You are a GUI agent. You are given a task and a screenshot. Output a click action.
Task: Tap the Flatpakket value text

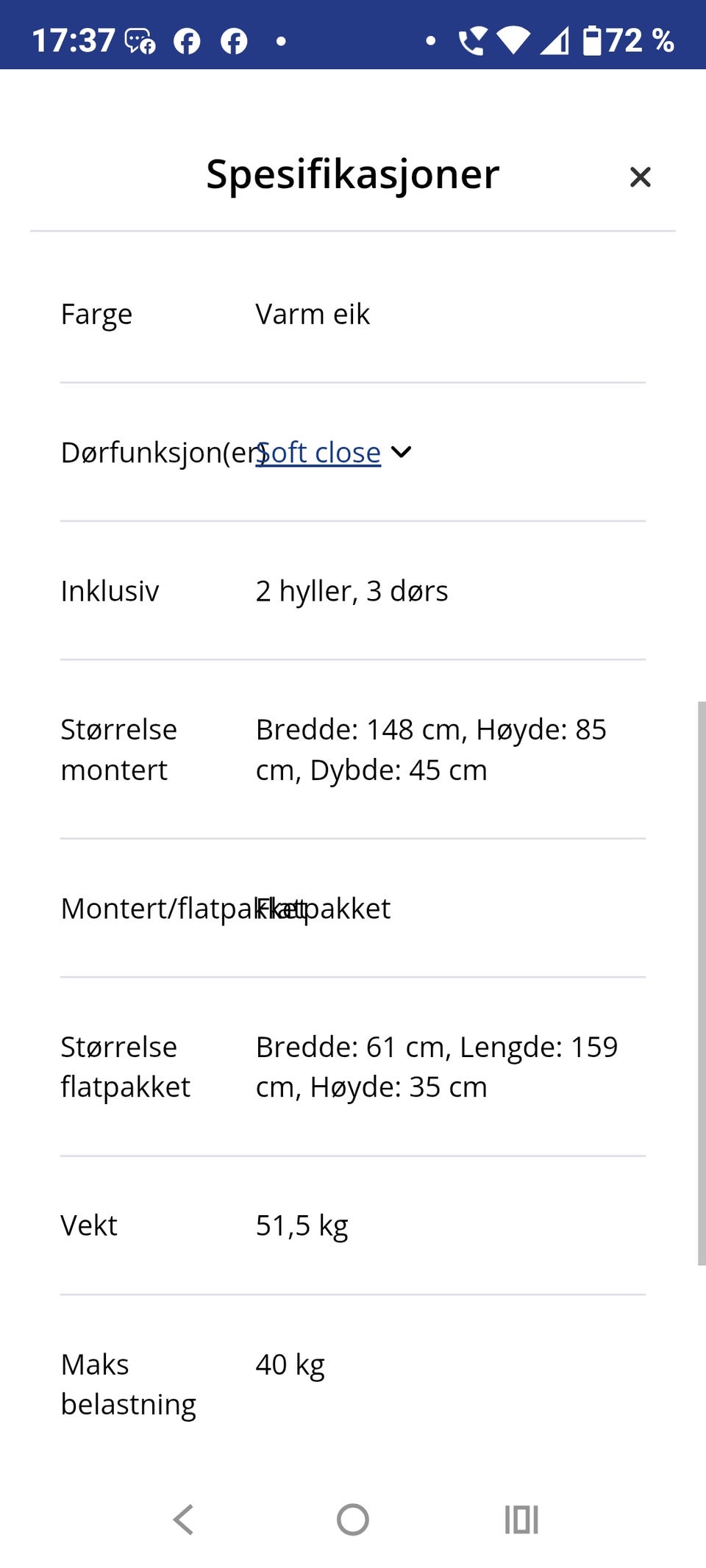(324, 909)
